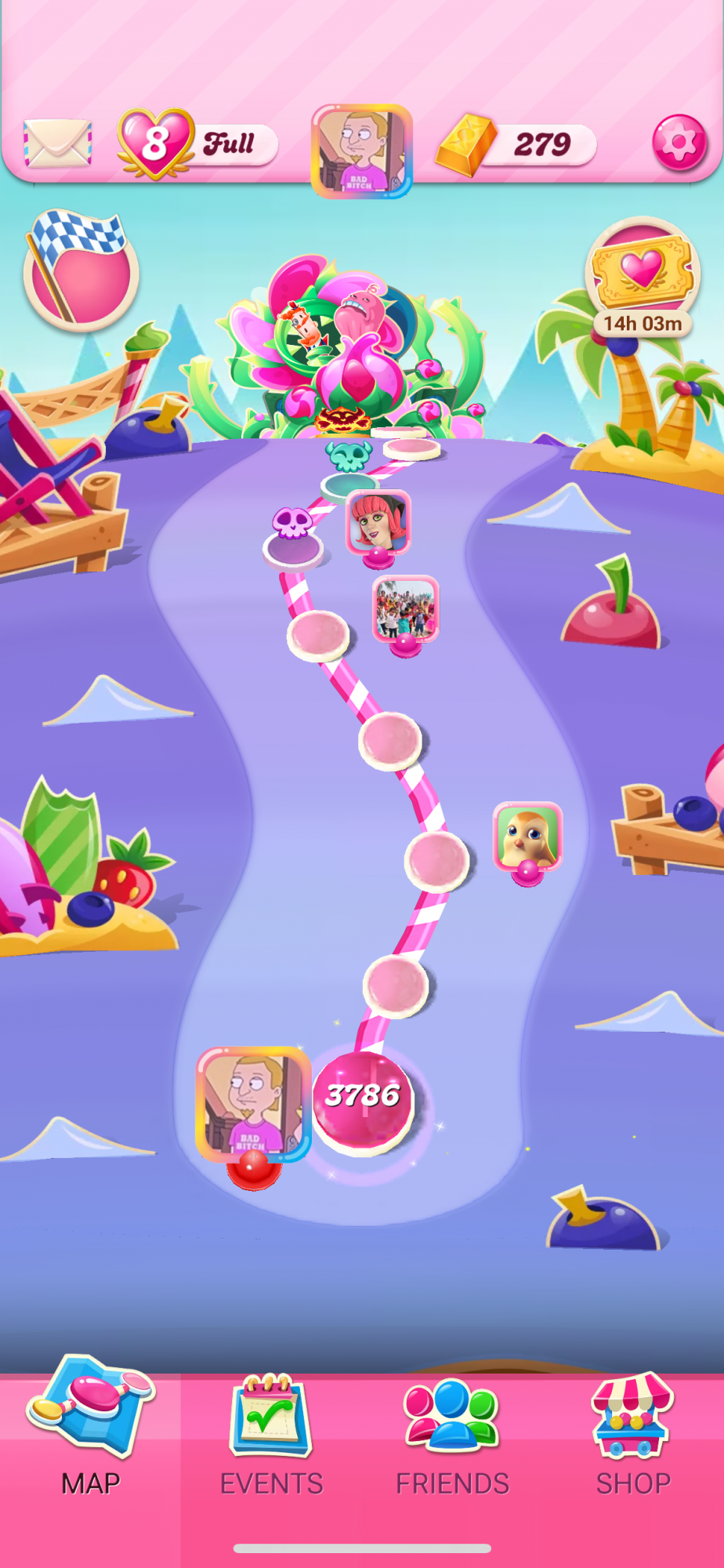View the yellow chick friend avatar
Image resolution: width=724 pixels, height=1568 pixels.
527,837
